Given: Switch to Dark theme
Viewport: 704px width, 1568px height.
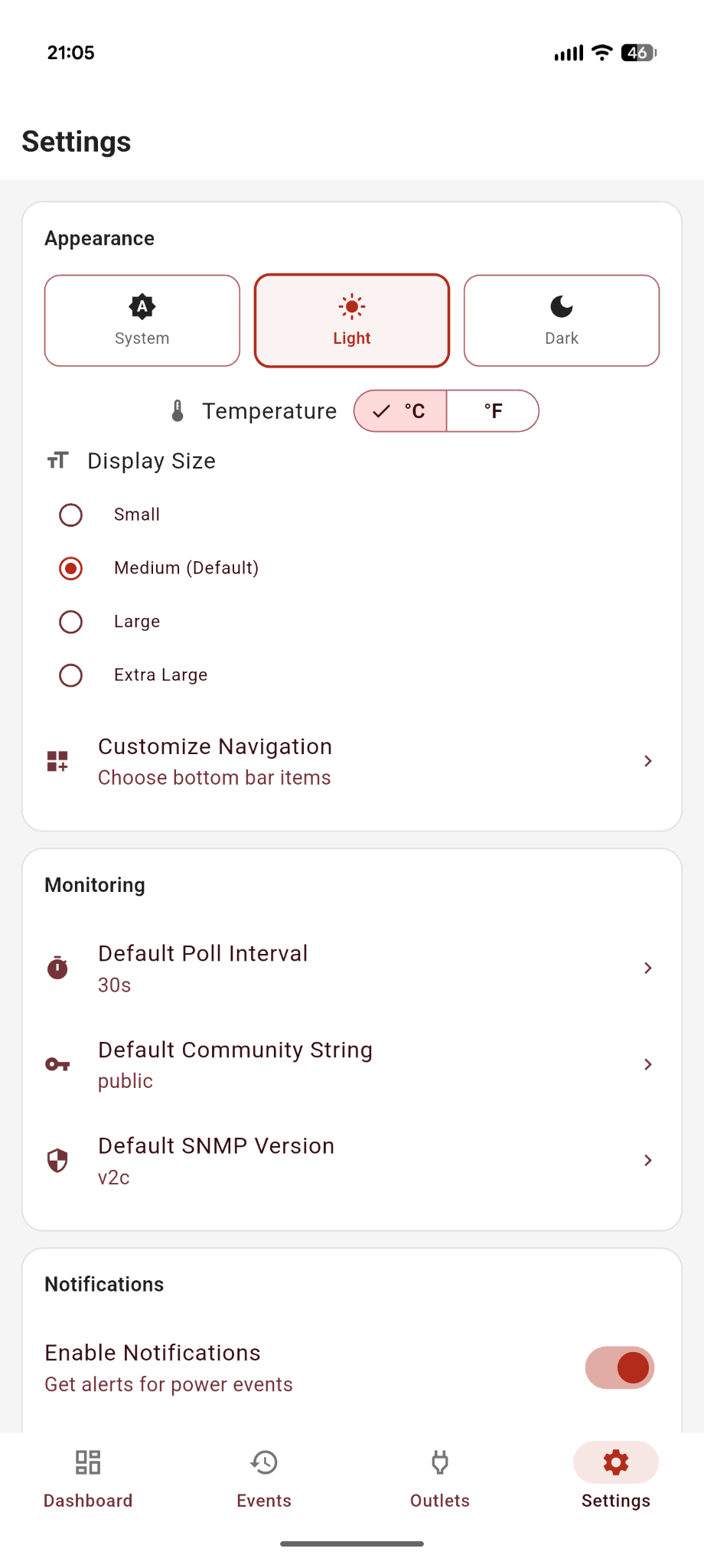Looking at the screenshot, I should (561, 320).
